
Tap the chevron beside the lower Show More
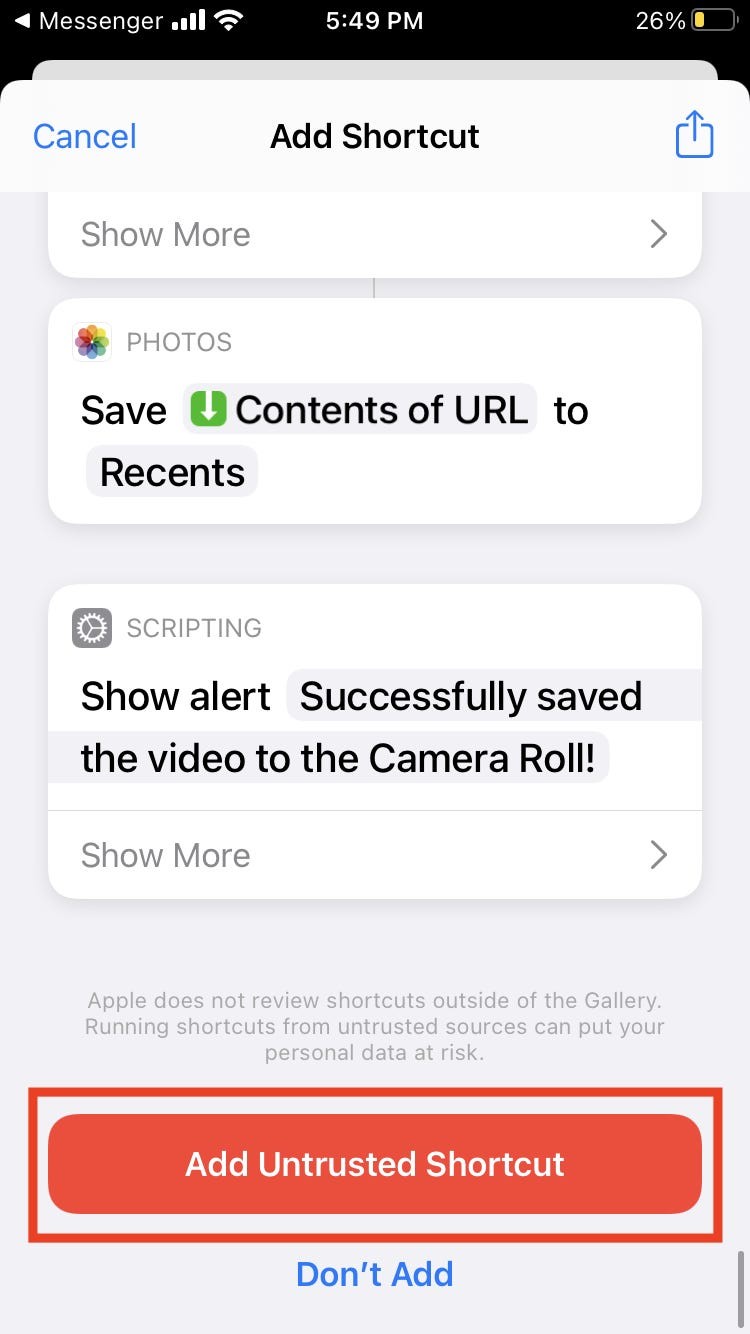(658, 855)
